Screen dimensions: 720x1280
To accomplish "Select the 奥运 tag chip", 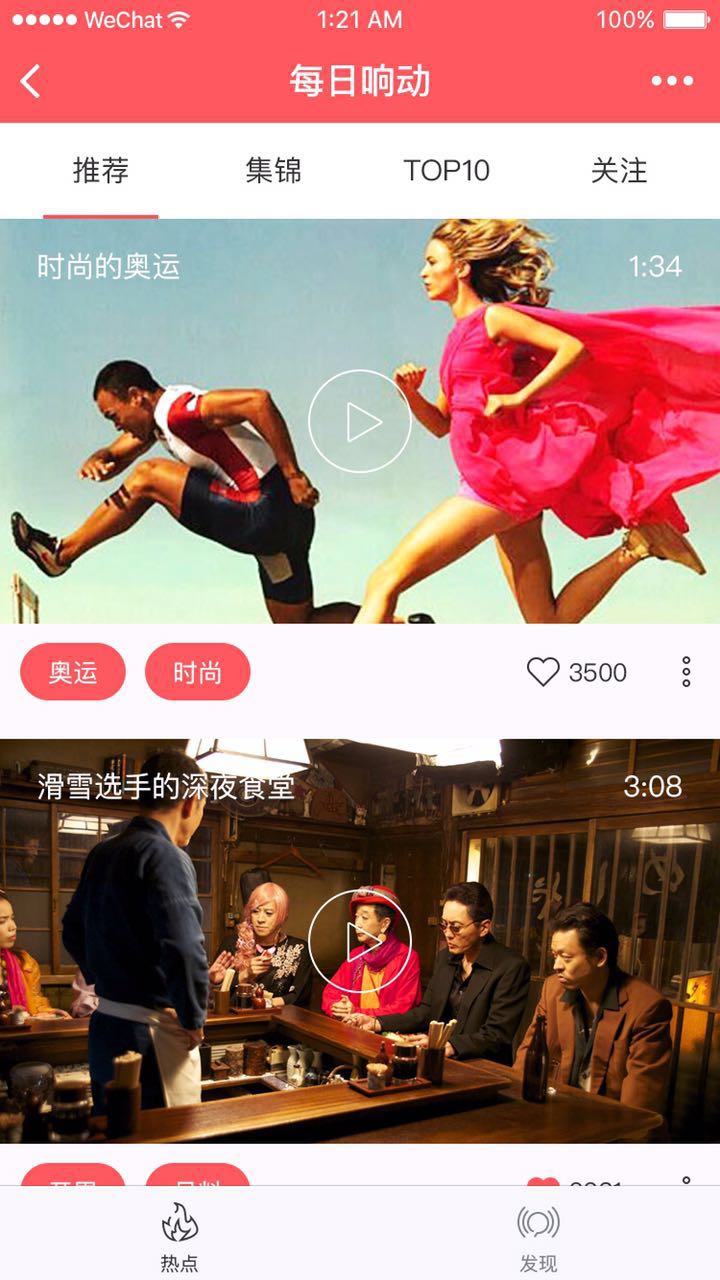I will click(x=73, y=672).
